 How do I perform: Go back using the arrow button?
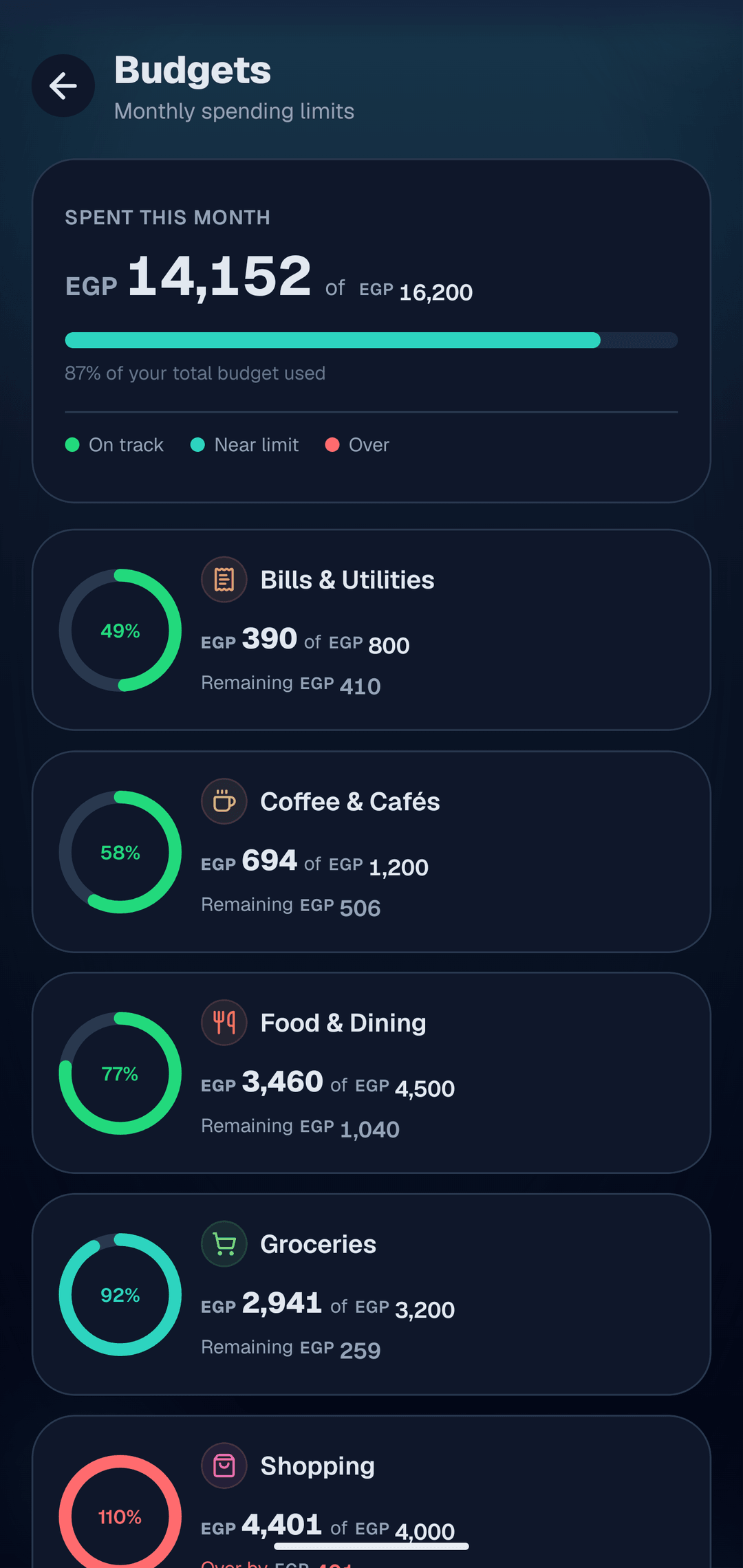tap(63, 86)
